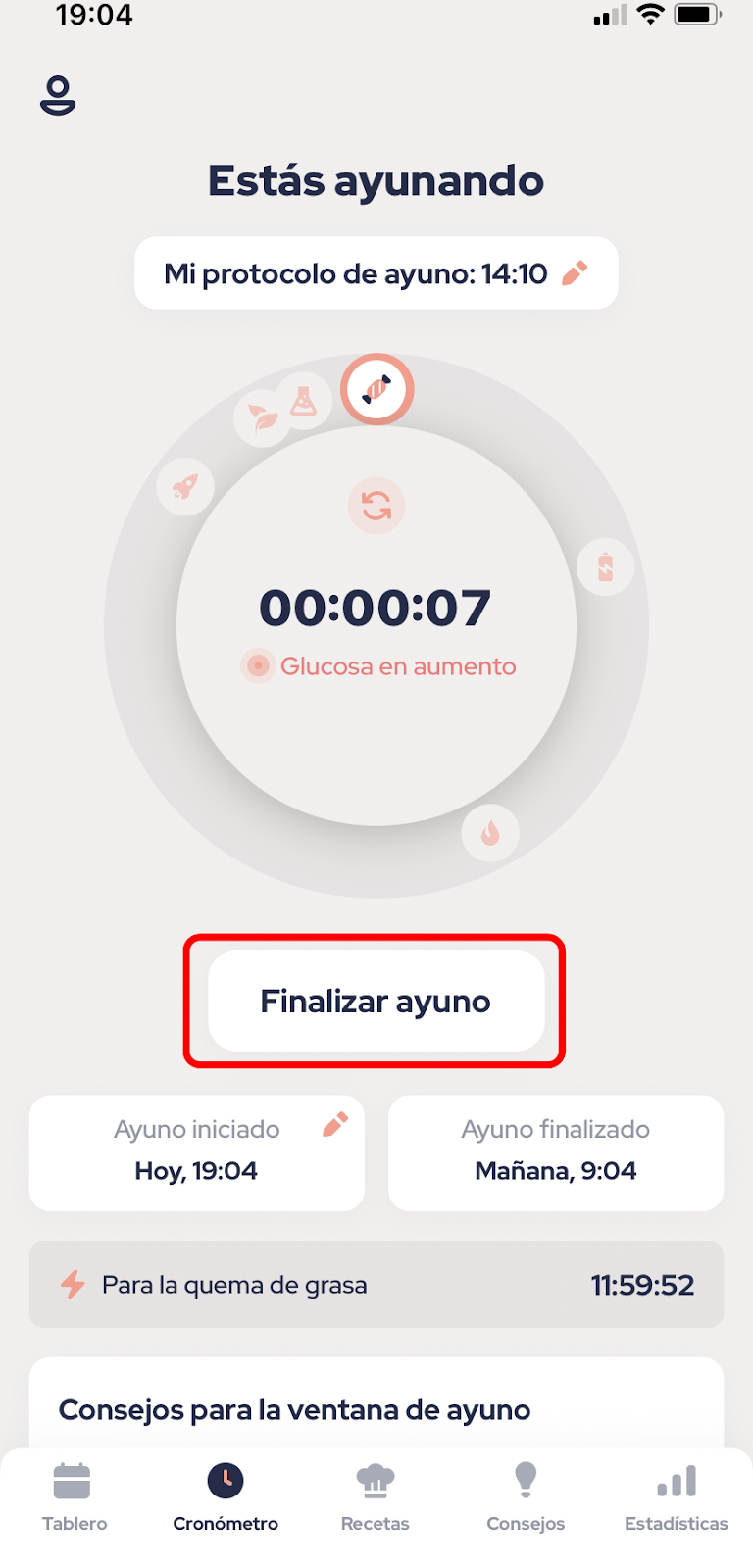Open Para la quema de grasa row
753x1568 pixels.
pyautogui.click(x=376, y=1285)
